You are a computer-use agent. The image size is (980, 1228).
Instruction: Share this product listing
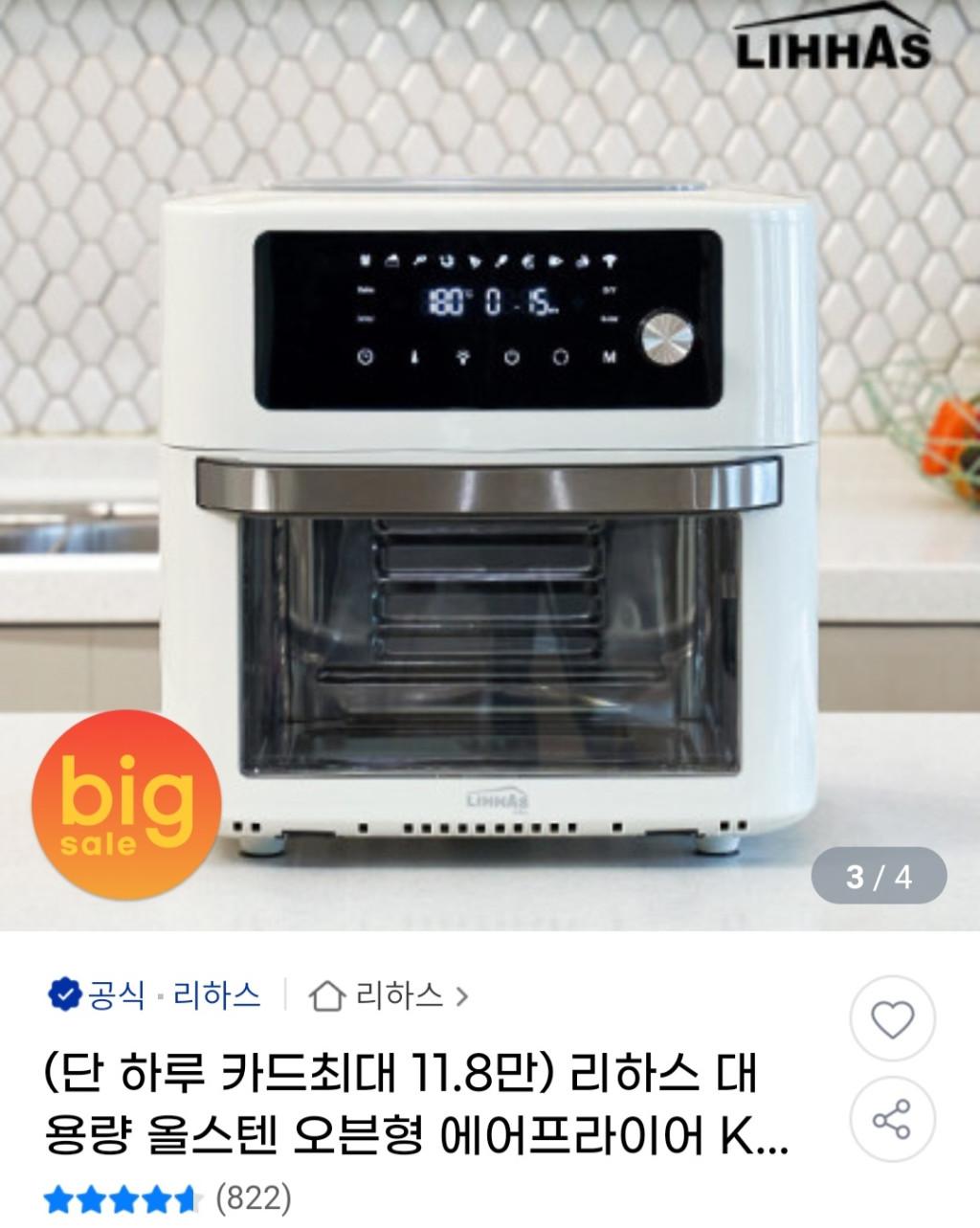(x=892, y=1120)
